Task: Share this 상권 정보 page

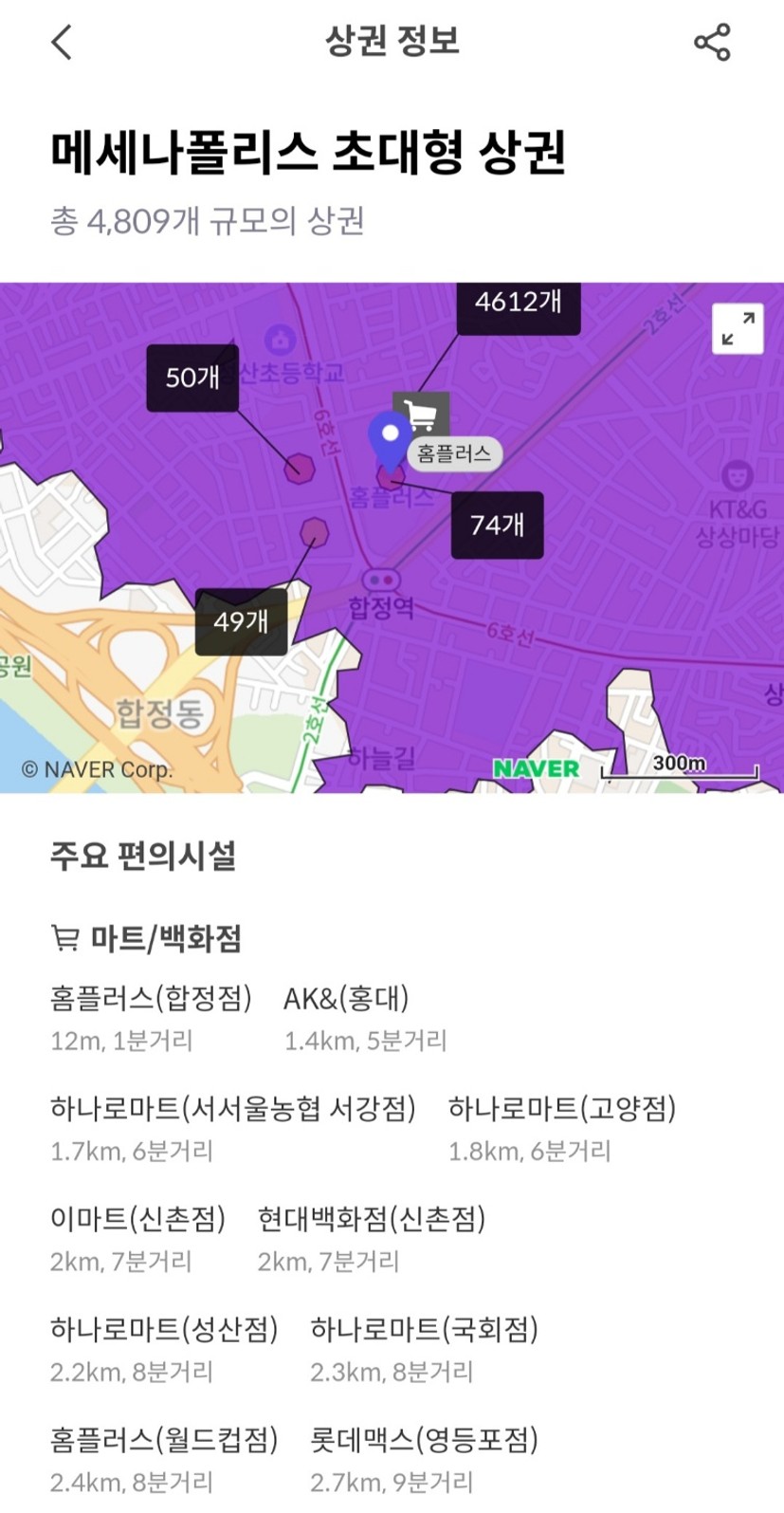Action: [712, 43]
